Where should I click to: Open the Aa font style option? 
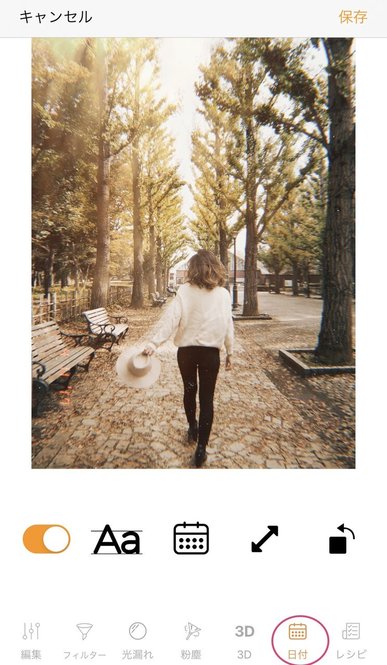(117, 539)
